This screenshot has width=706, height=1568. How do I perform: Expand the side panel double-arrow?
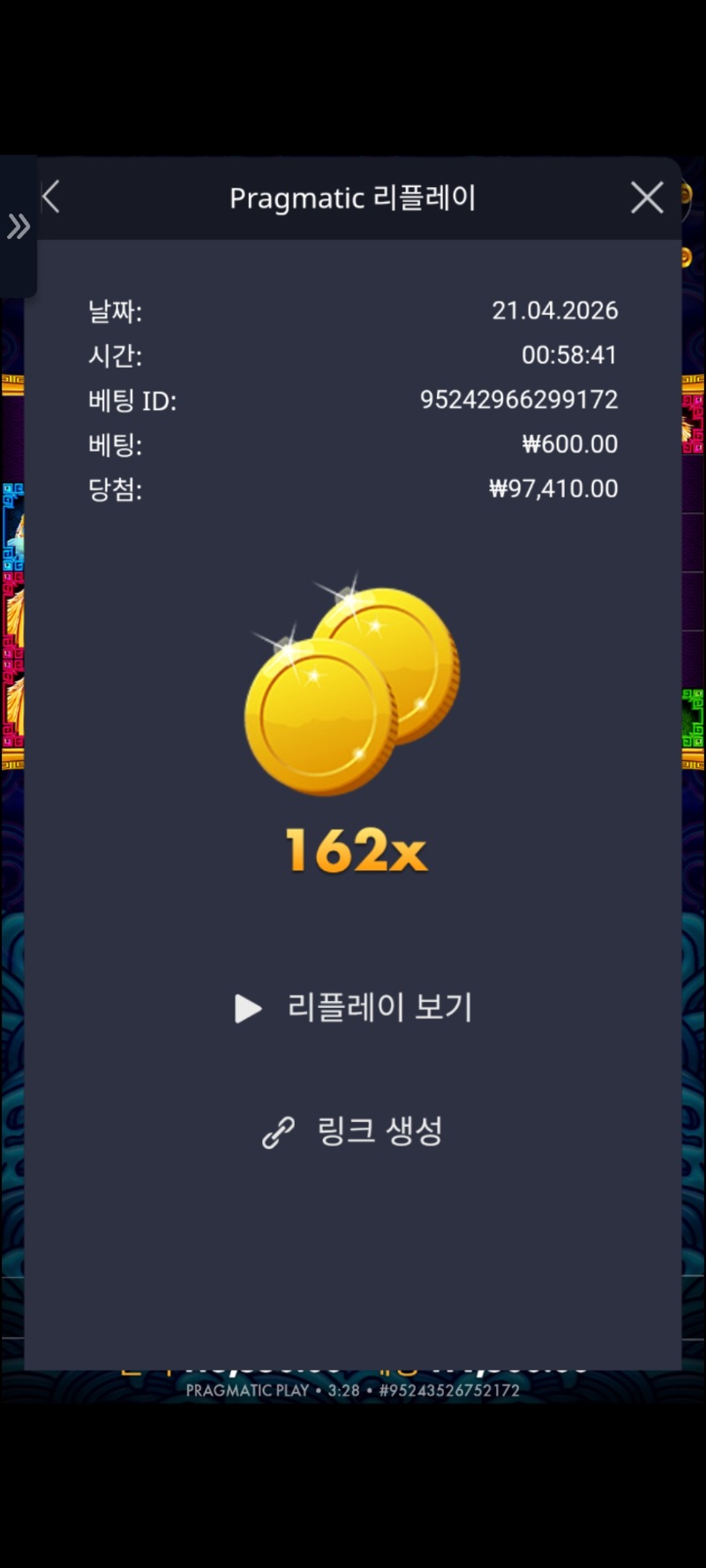coord(18,227)
